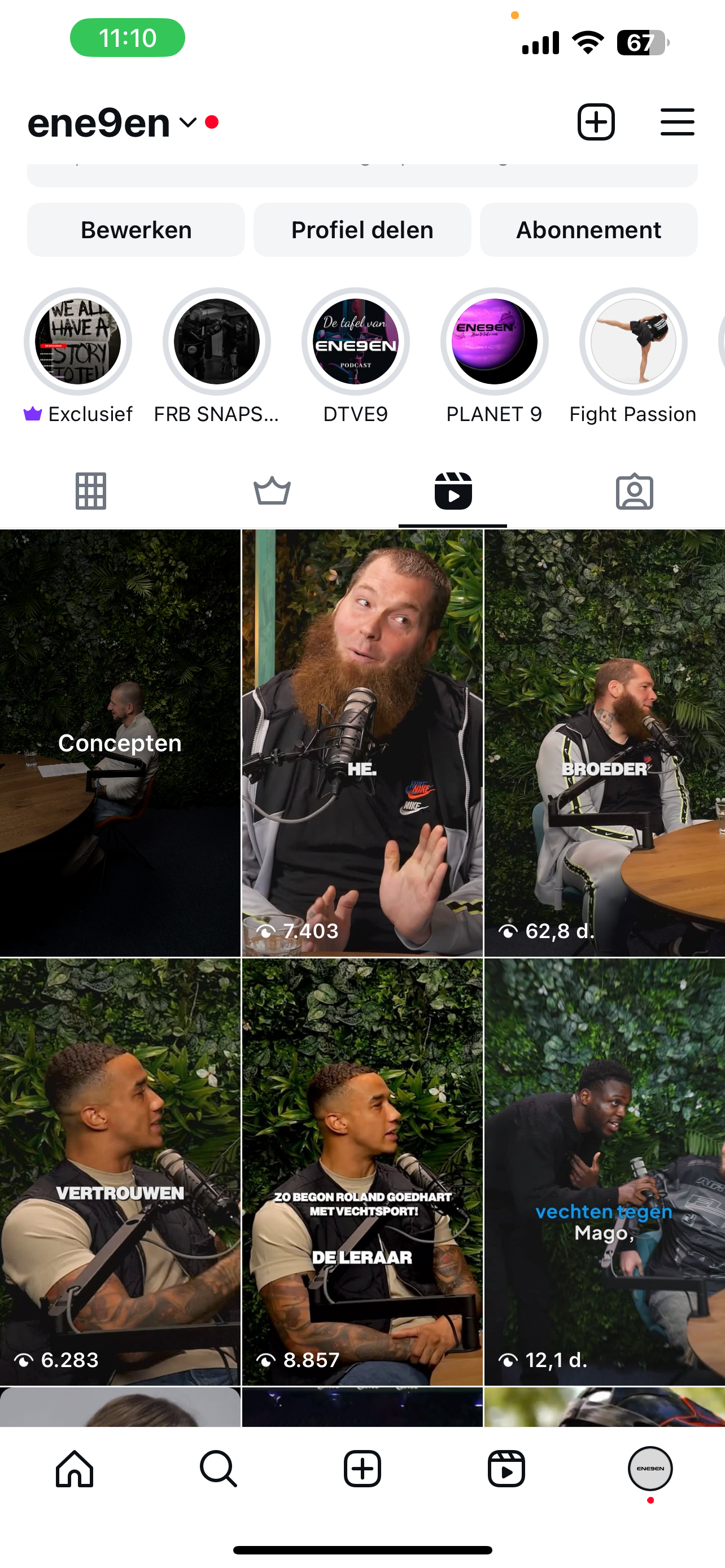
Task: Switch to the subscriber crown tab
Action: click(272, 490)
